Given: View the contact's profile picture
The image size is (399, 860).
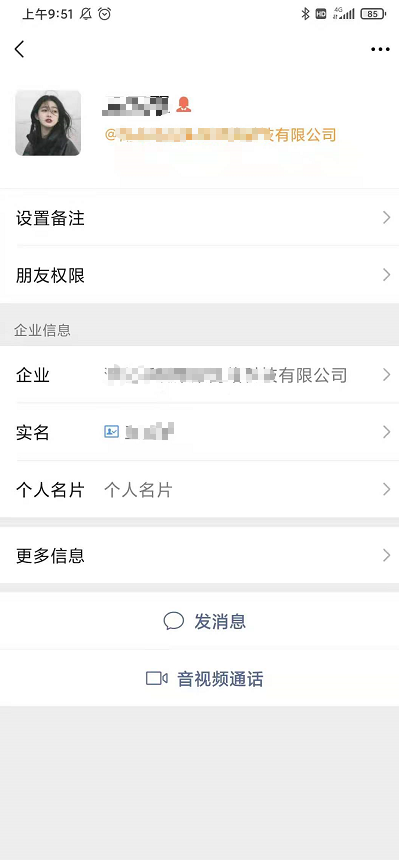Looking at the screenshot, I should tap(48, 123).
